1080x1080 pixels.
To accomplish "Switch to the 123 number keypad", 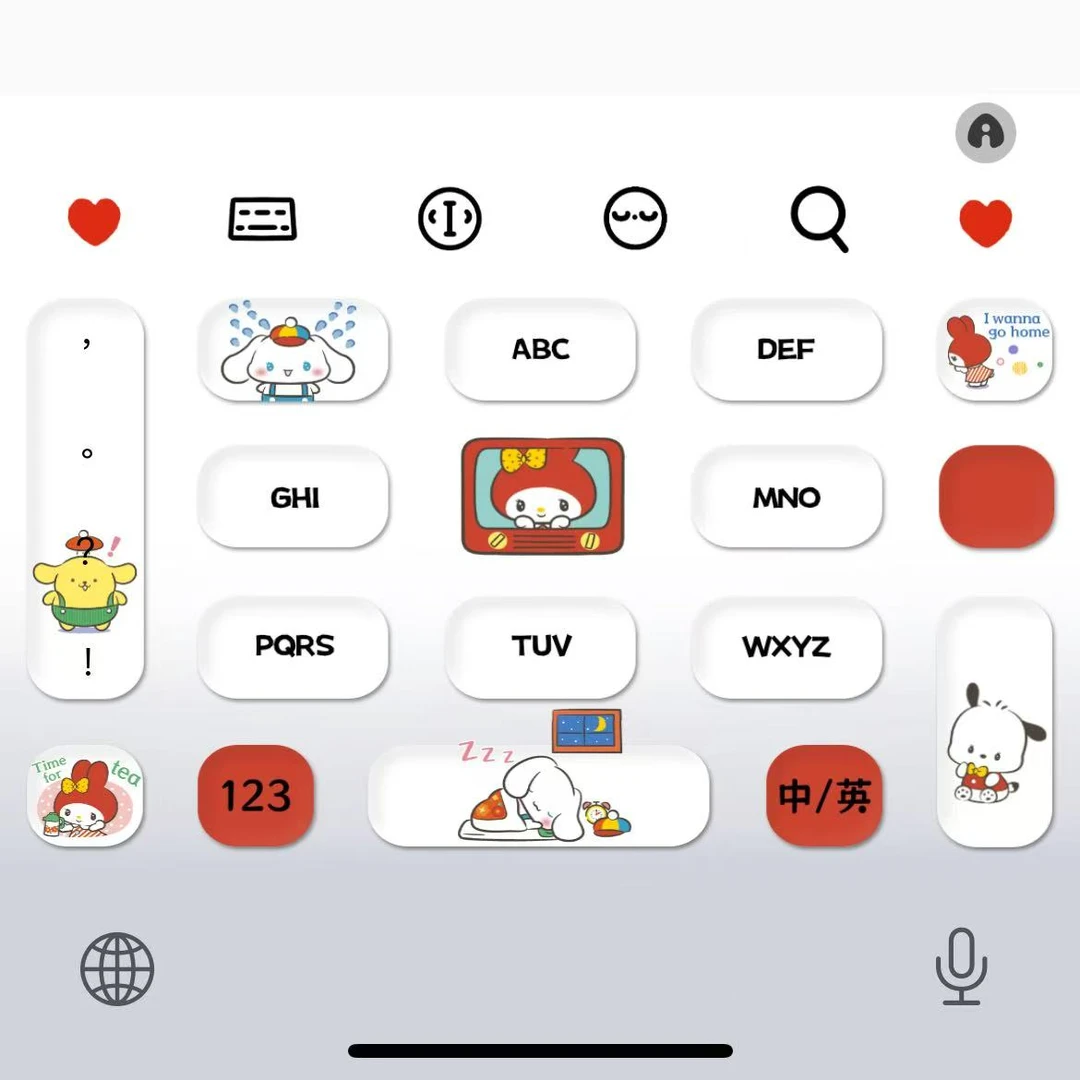I will tap(256, 796).
